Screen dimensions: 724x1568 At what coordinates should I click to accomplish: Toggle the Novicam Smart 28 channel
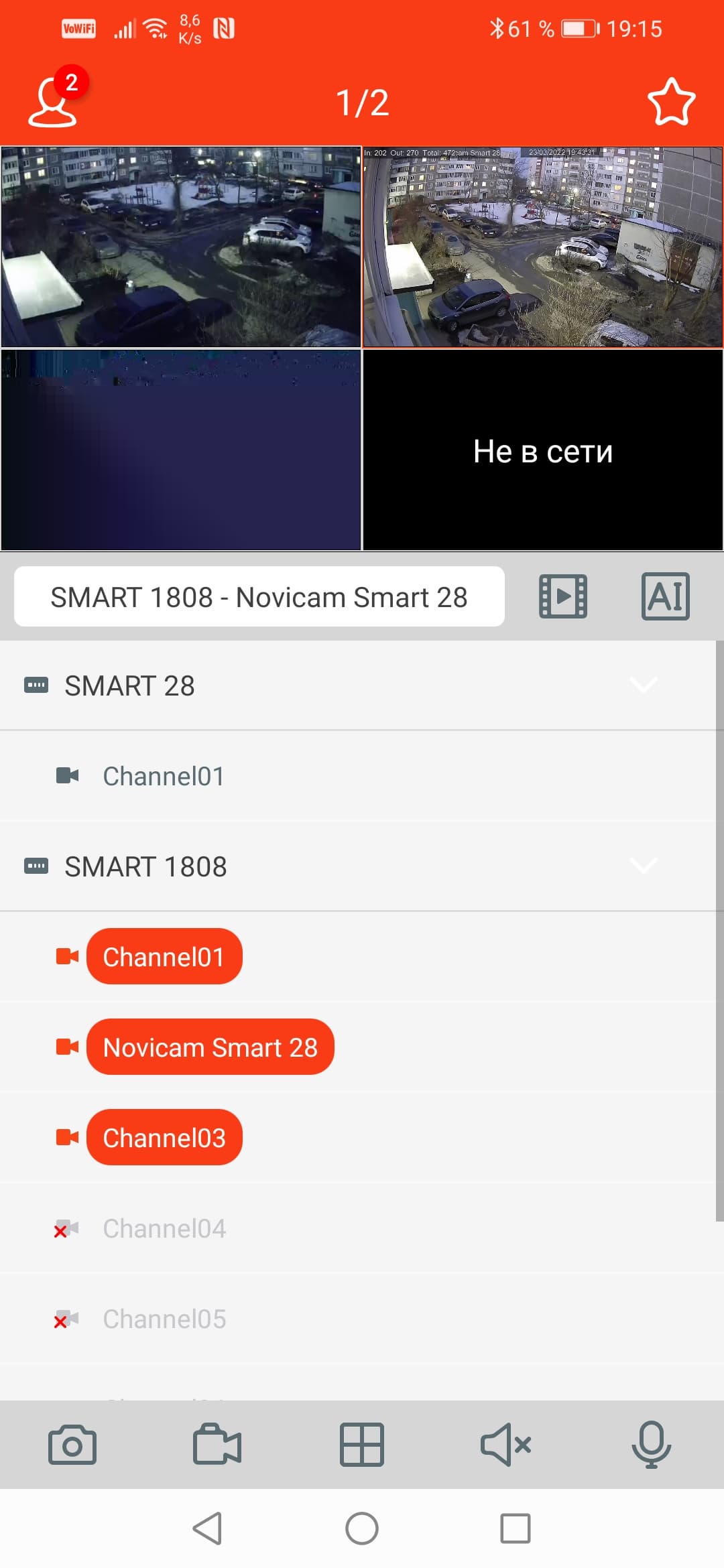(x=210, y=1047)
